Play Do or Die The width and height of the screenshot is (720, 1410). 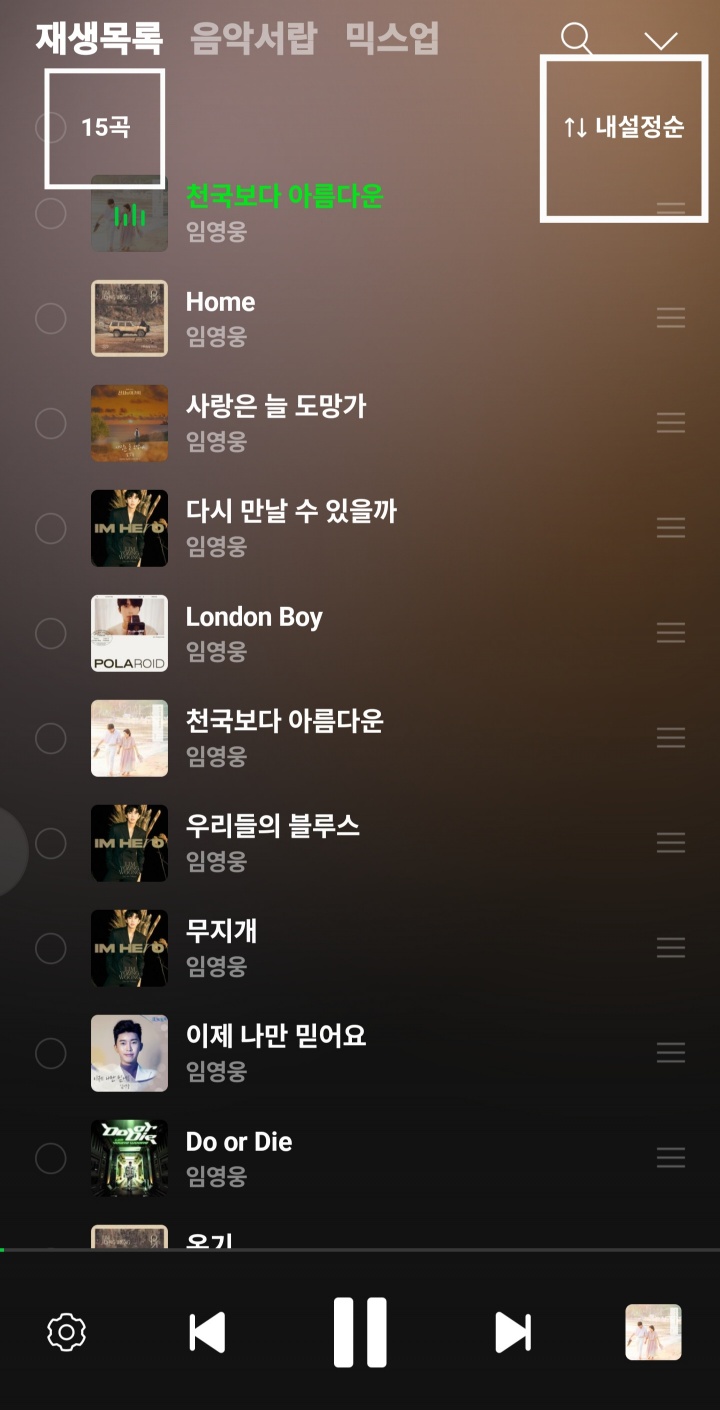tap(239, 1142)
